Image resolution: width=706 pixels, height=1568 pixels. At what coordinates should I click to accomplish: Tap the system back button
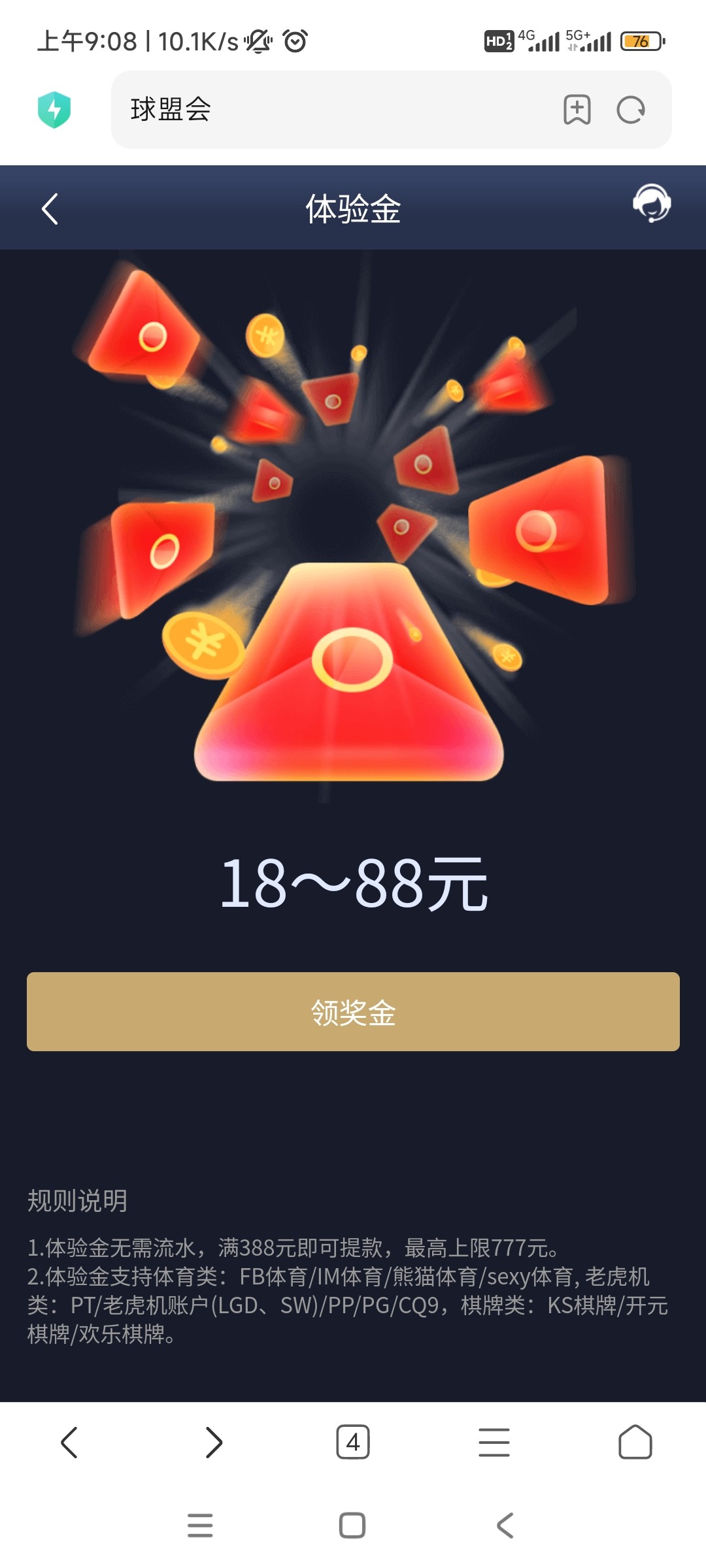tap(505, 1526)
